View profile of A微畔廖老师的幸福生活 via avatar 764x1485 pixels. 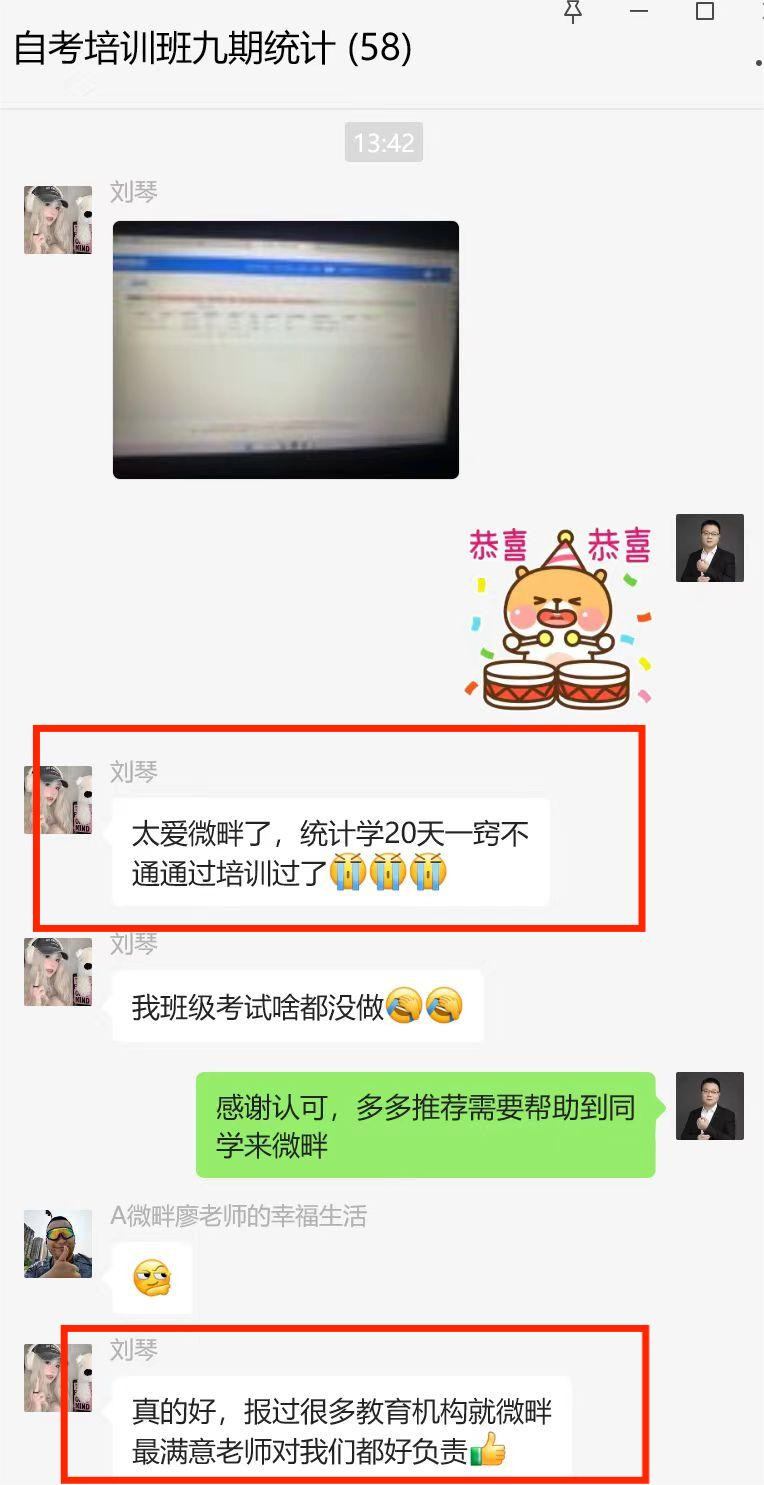[x=58, y=1243]
